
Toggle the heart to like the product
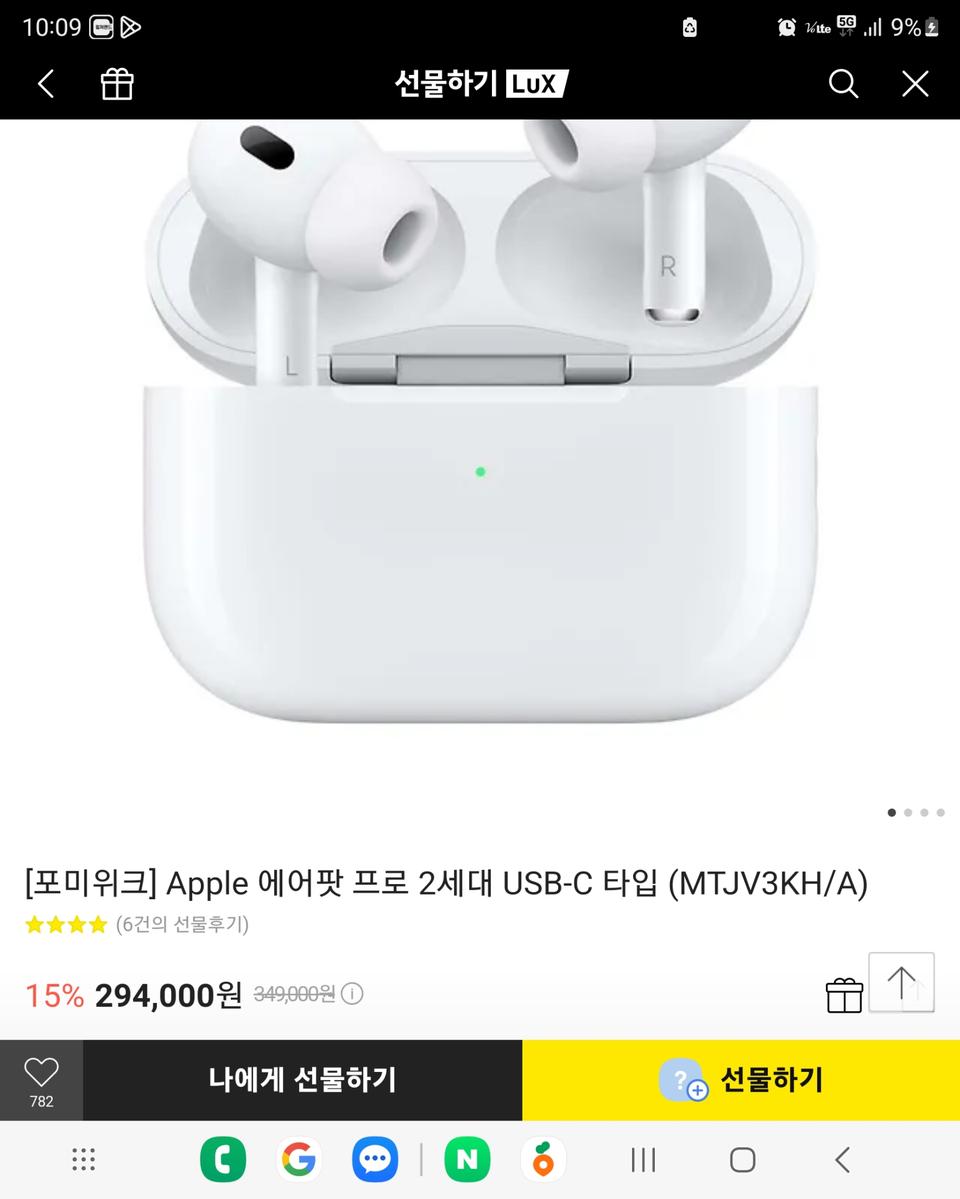click(41, 1072)
